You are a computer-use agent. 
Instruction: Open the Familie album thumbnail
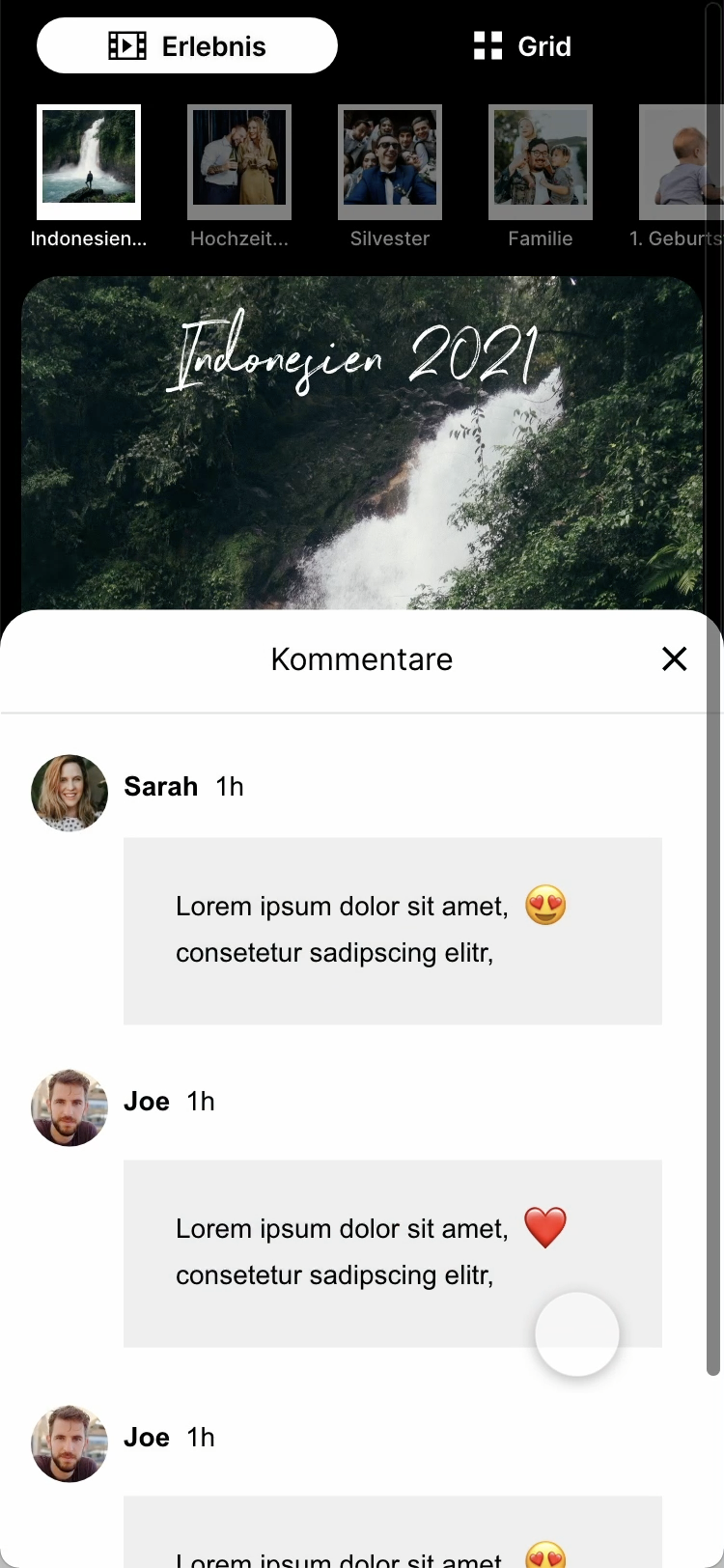coord(541,161)
